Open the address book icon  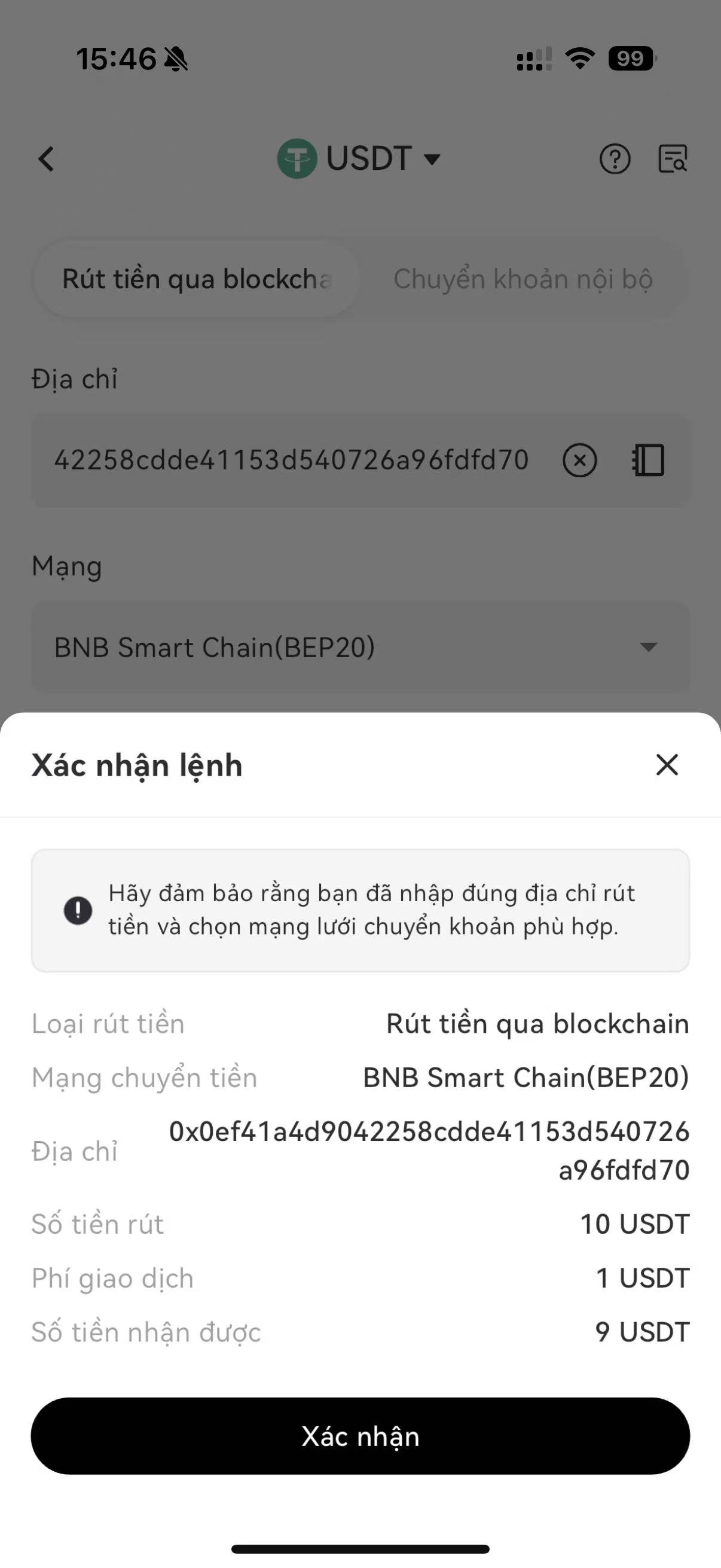point(648,460)
